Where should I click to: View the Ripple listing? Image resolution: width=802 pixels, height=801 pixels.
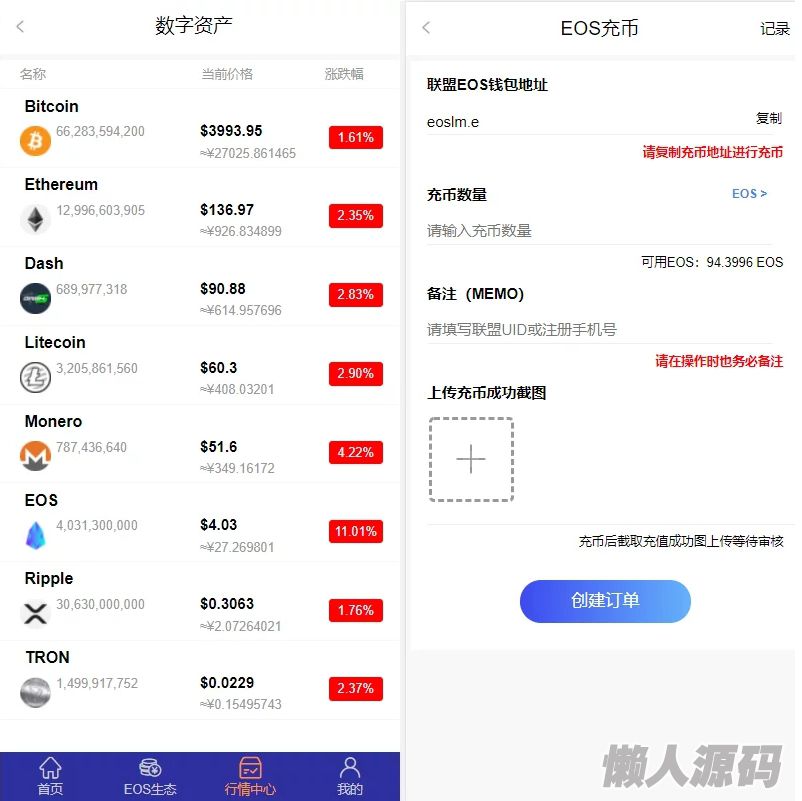click(200, 602)
